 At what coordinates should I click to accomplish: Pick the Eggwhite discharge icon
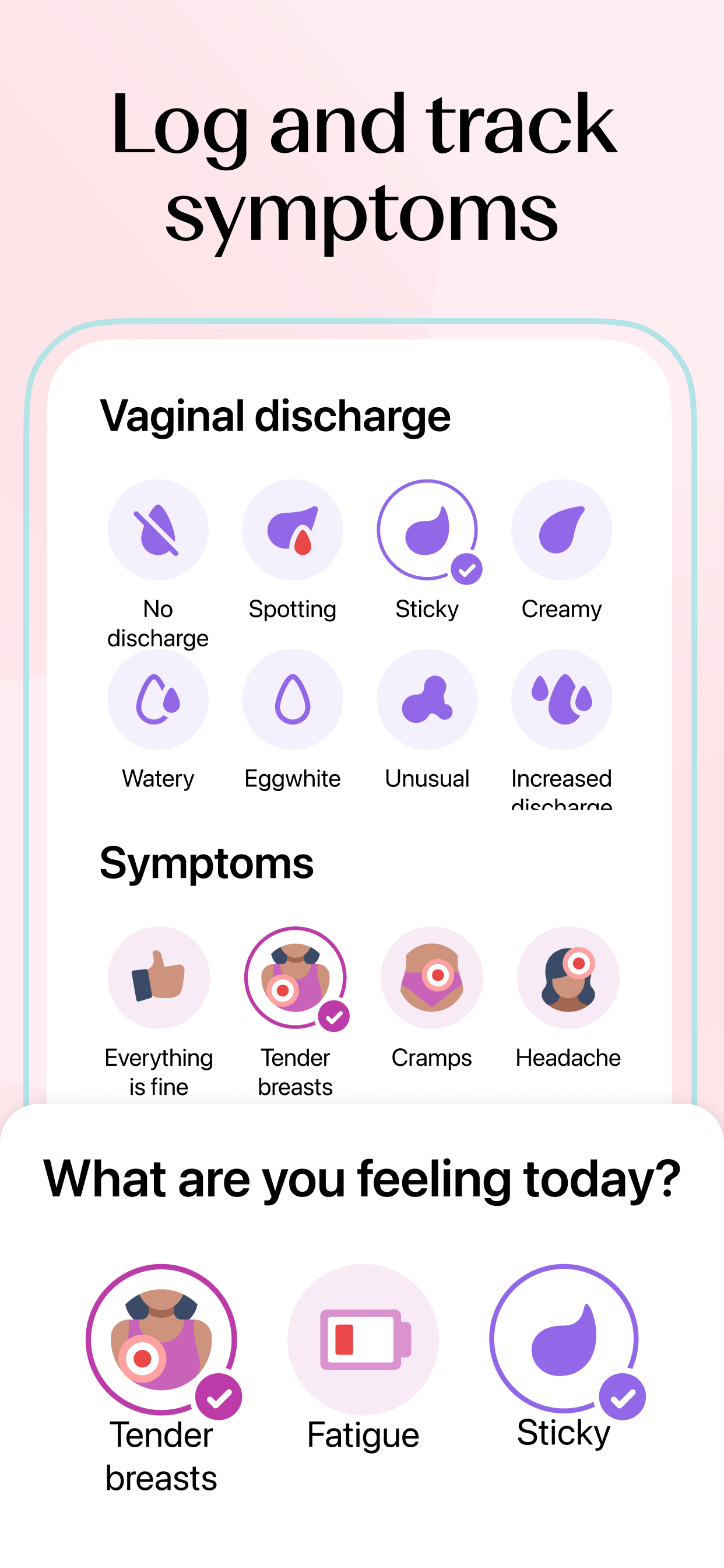[x=293, y=700]
